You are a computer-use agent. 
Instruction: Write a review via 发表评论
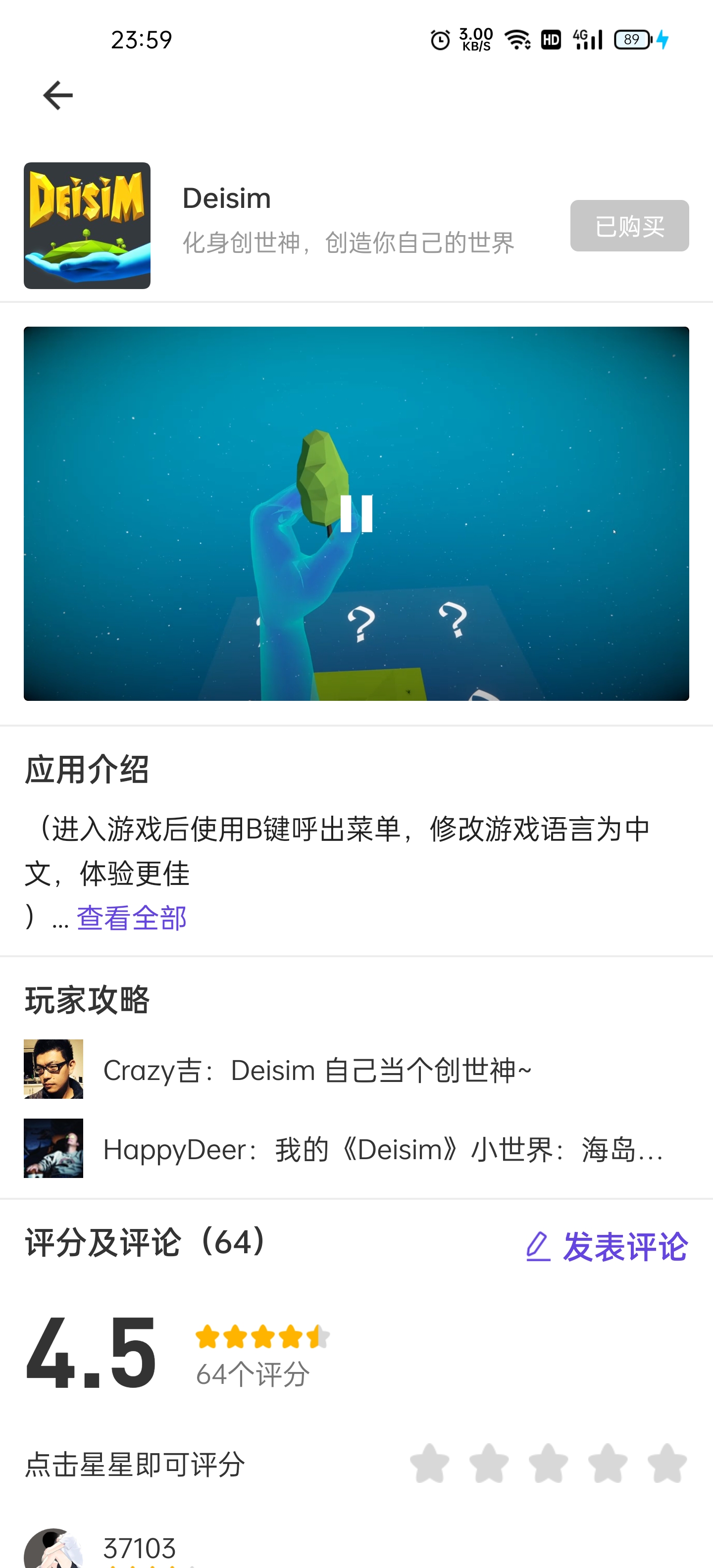tap(607, 1246)
